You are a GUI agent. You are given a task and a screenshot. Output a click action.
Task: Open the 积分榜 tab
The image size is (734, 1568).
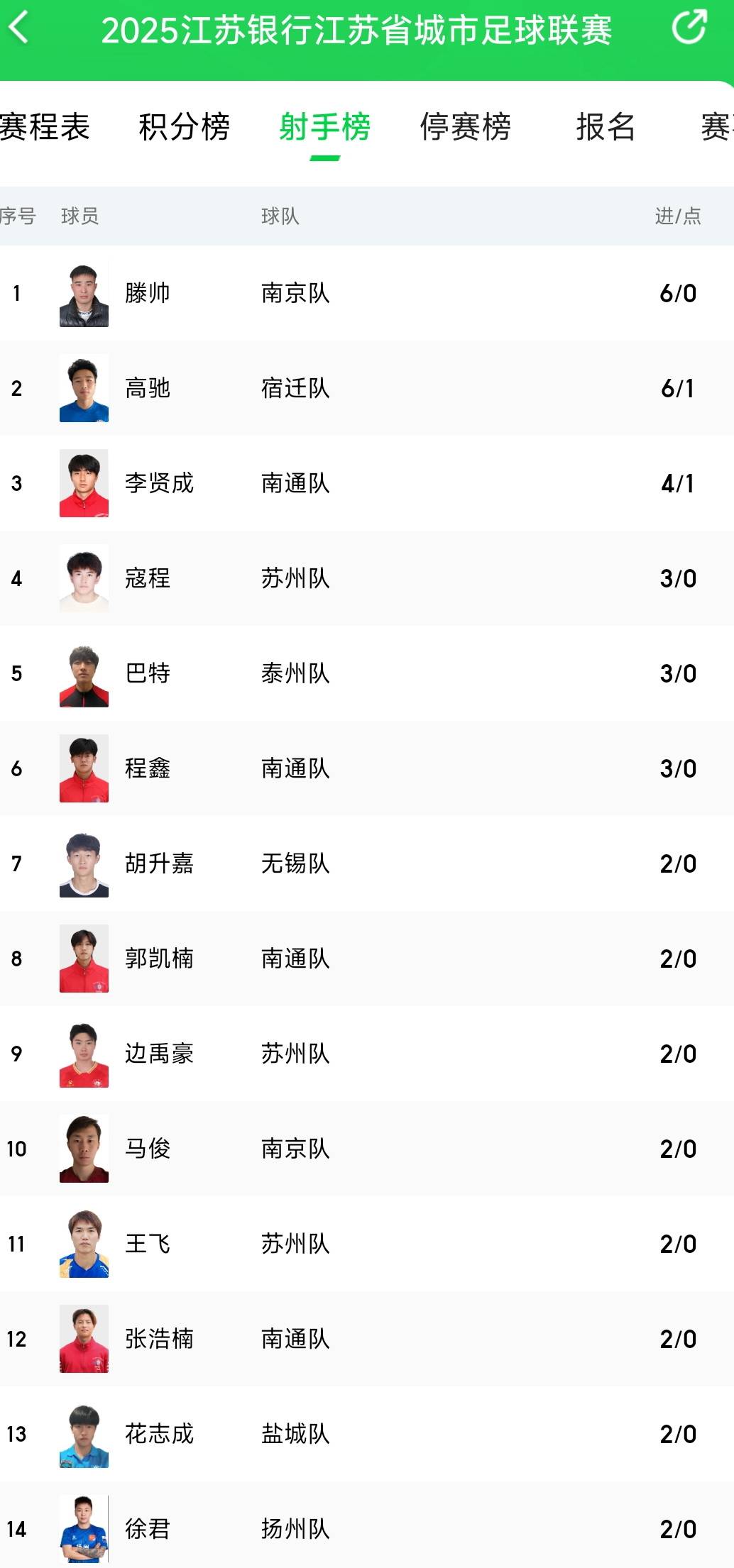click(184, 128)
